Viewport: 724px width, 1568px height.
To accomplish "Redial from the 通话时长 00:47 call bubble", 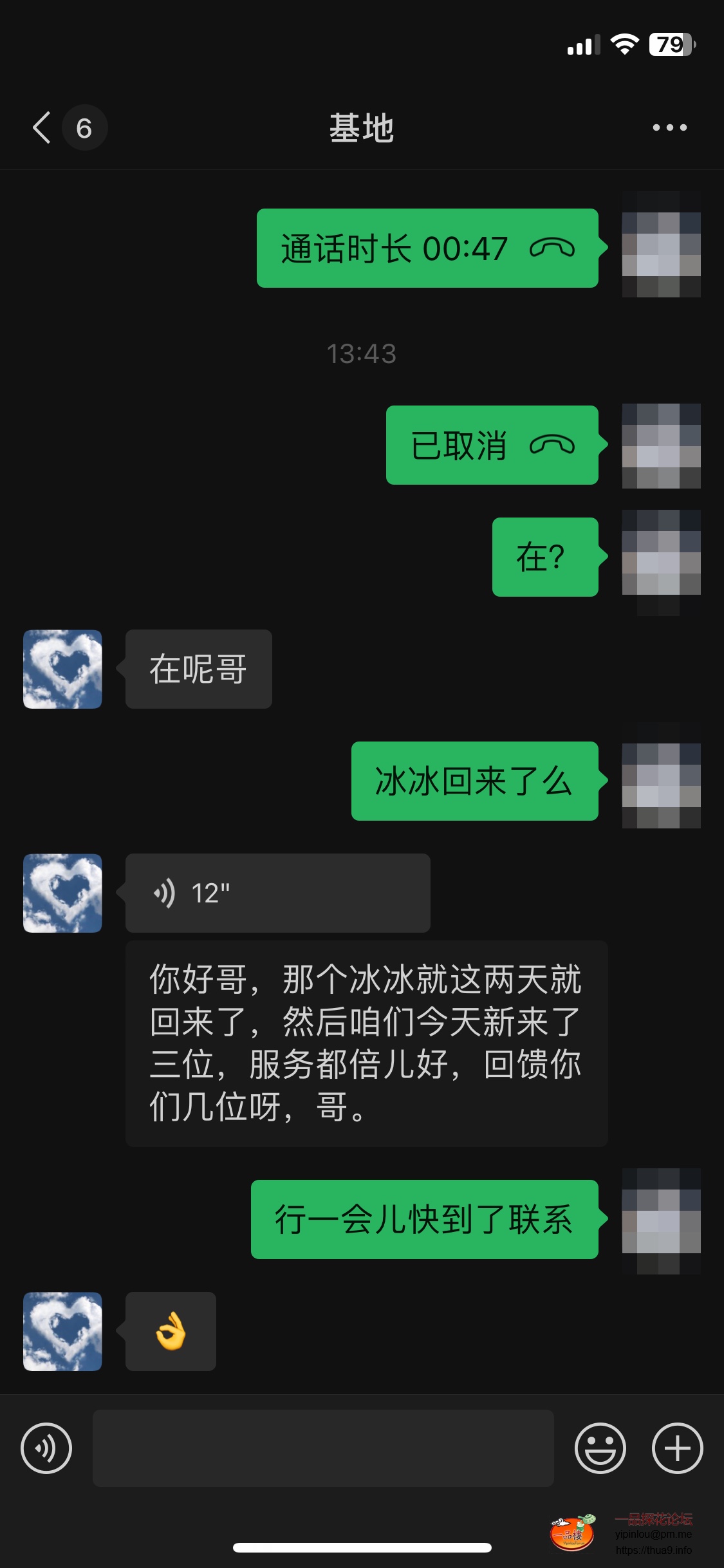I will tap(427, 248).
